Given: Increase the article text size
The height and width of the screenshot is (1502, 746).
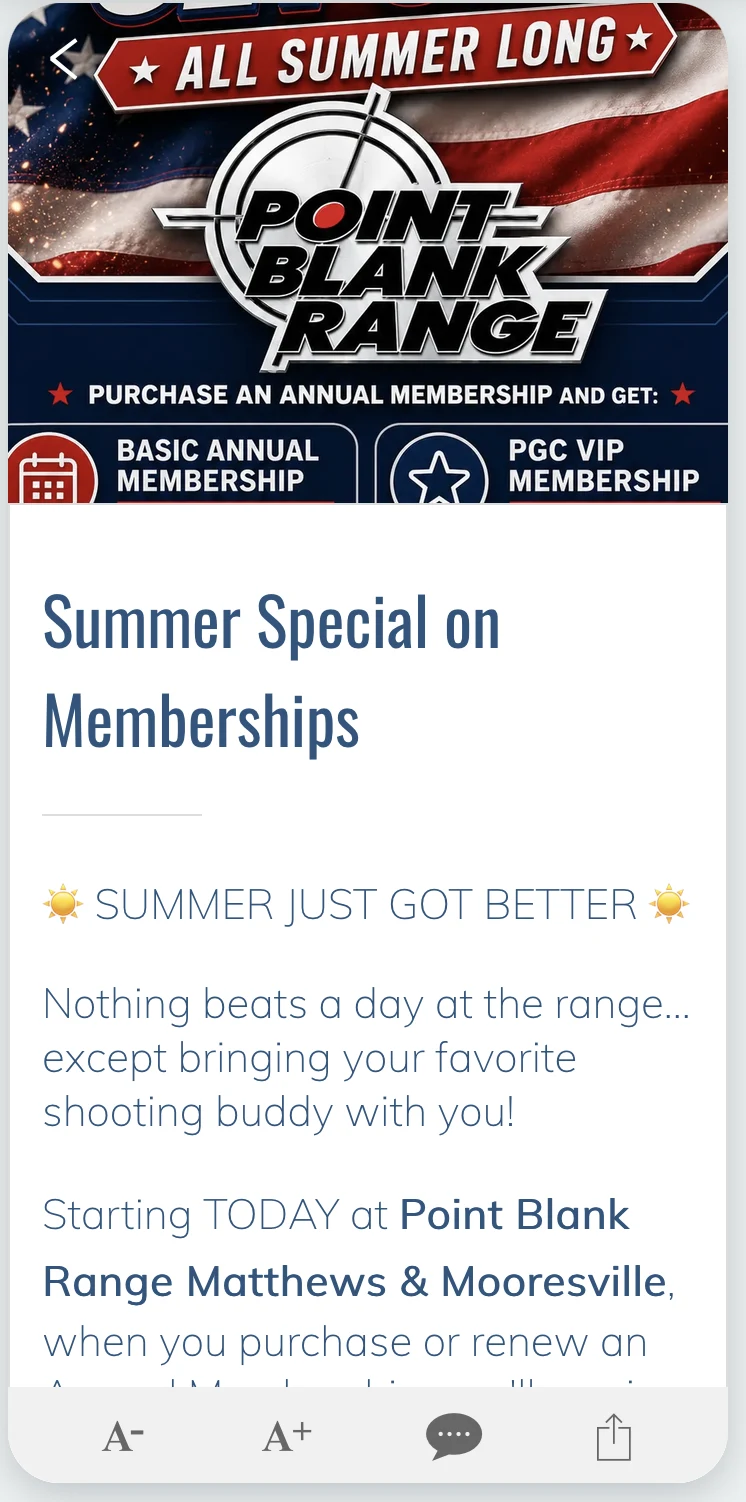Looking at the screenshot, I should click(287, 1437).
